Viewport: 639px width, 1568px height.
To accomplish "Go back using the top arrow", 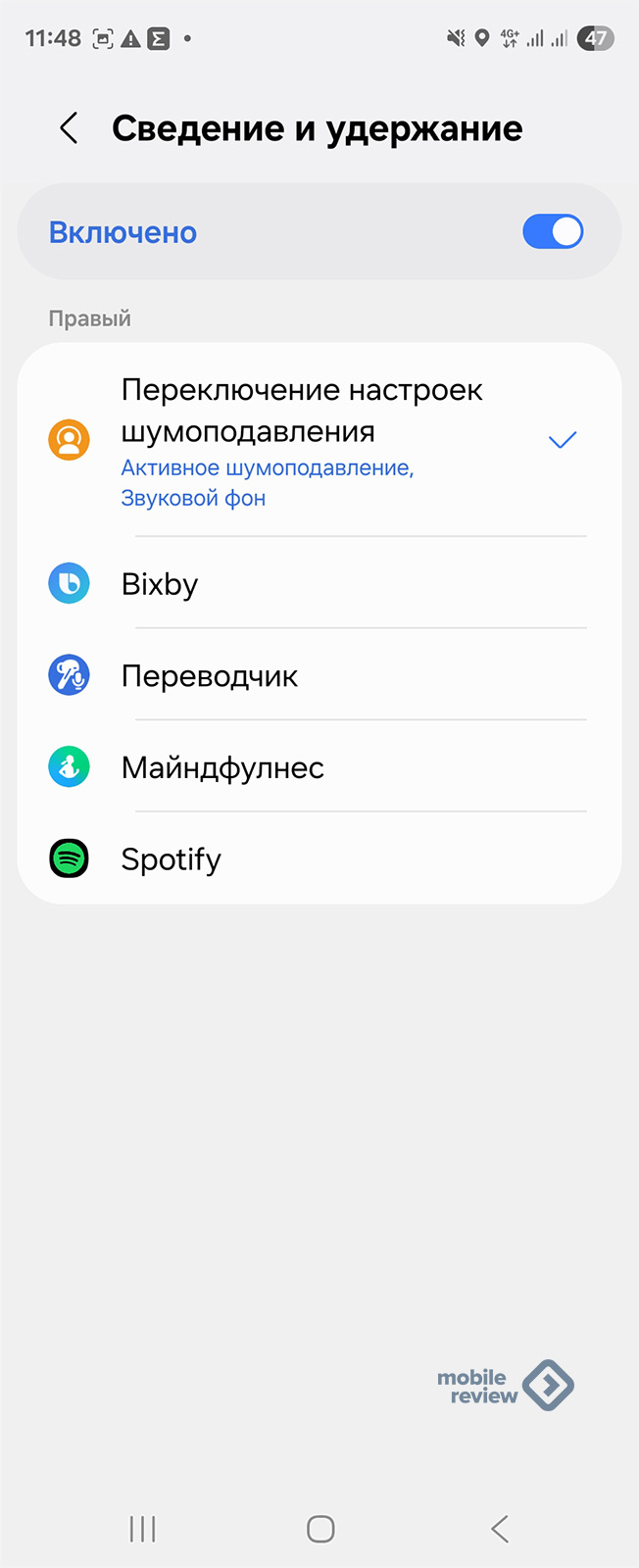I will pyautogui.click(x=69, y=128).
